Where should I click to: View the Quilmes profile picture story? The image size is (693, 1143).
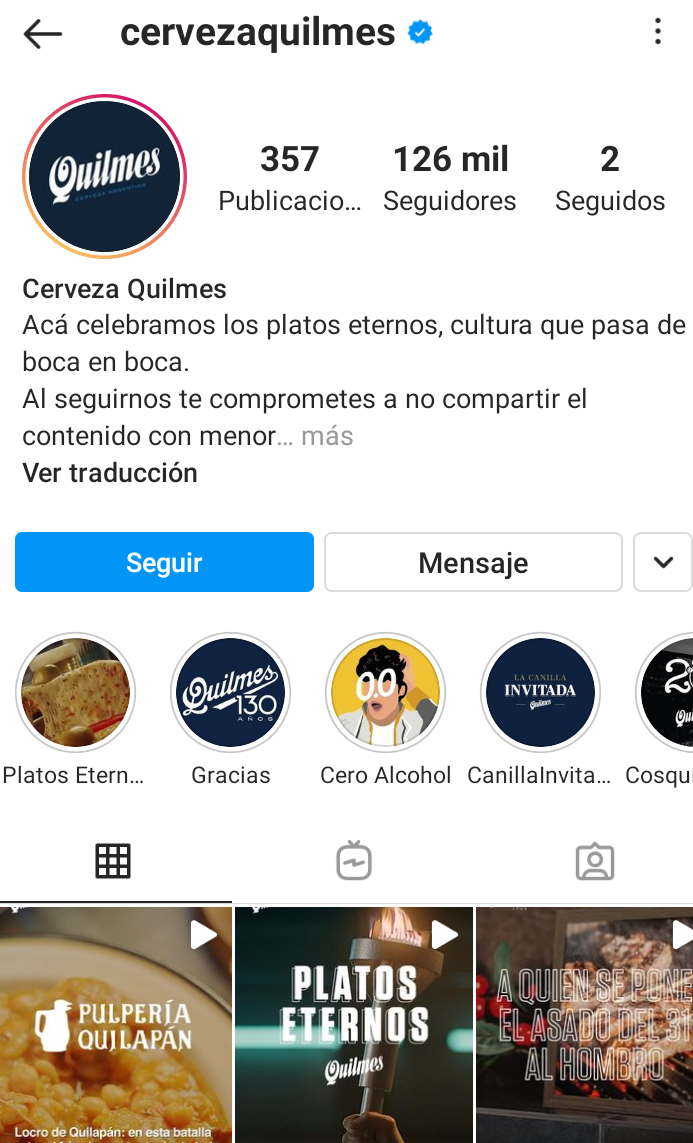click(x=105, y=177)
